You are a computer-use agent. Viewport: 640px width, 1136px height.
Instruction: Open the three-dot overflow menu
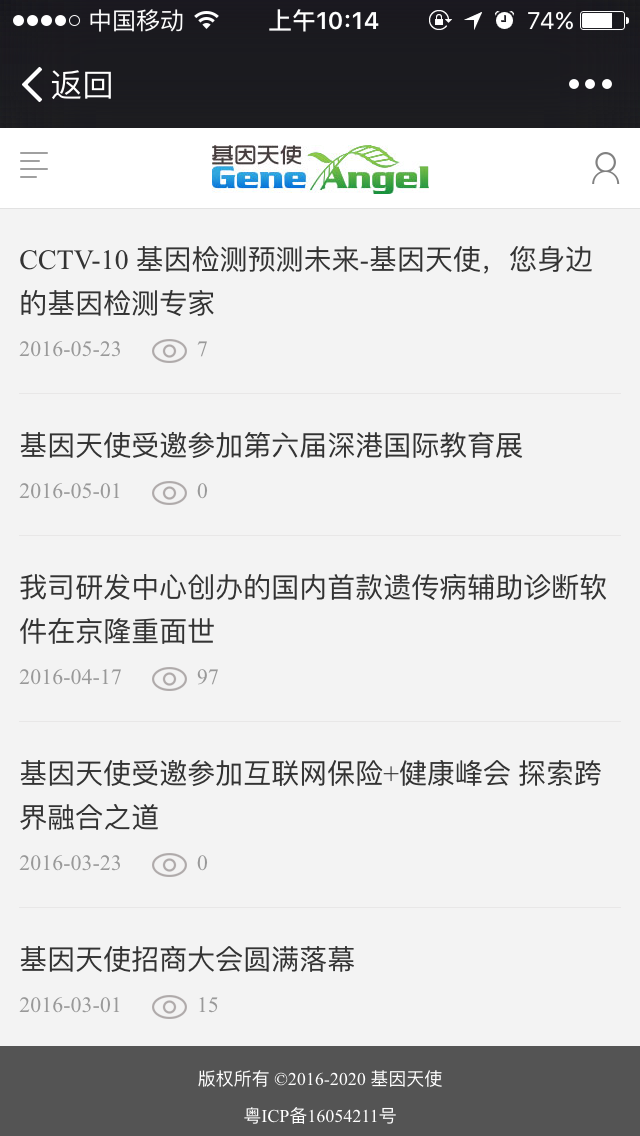(x=590, y=85)
